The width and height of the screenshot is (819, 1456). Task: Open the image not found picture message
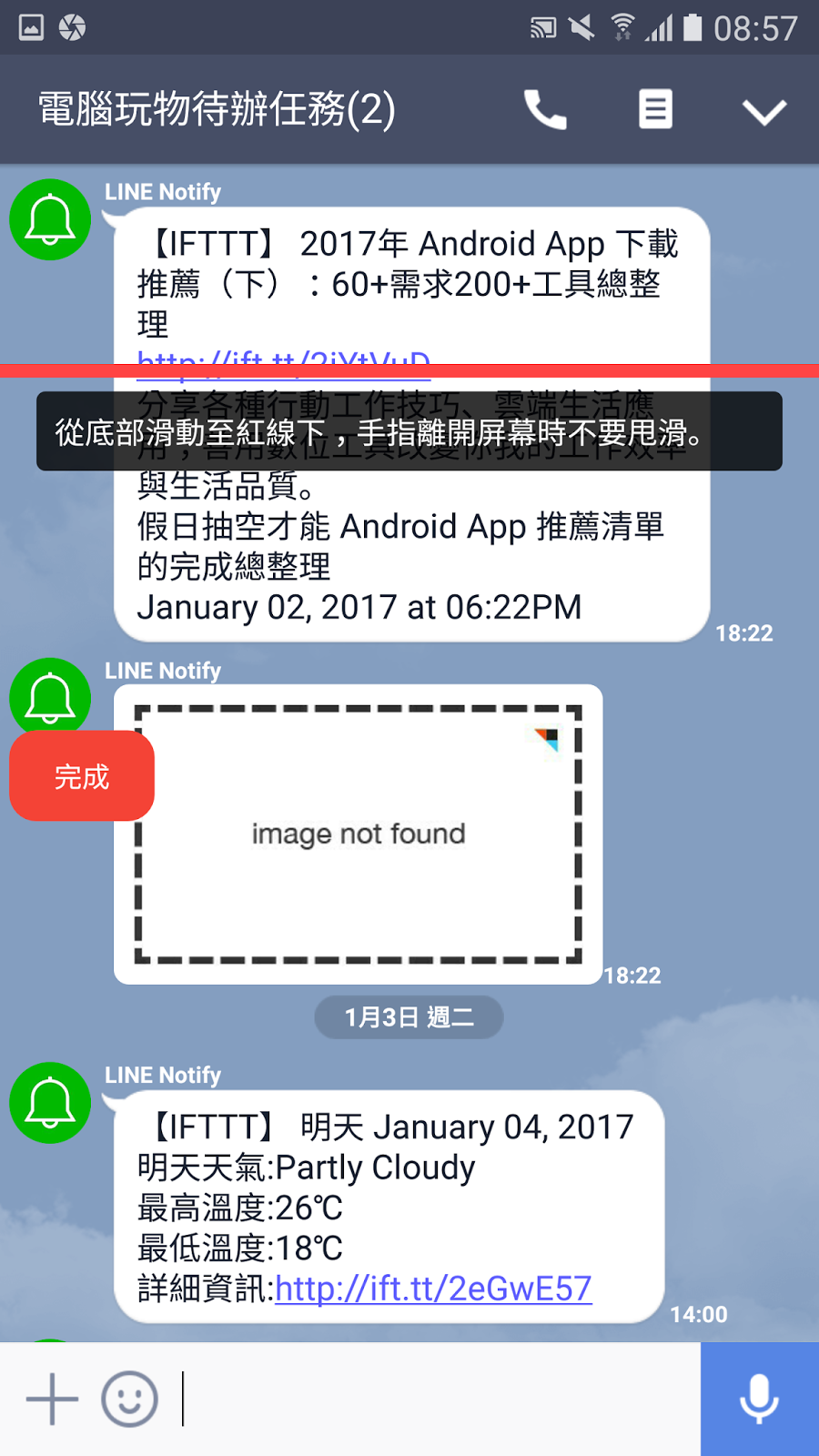coord(358,834)
